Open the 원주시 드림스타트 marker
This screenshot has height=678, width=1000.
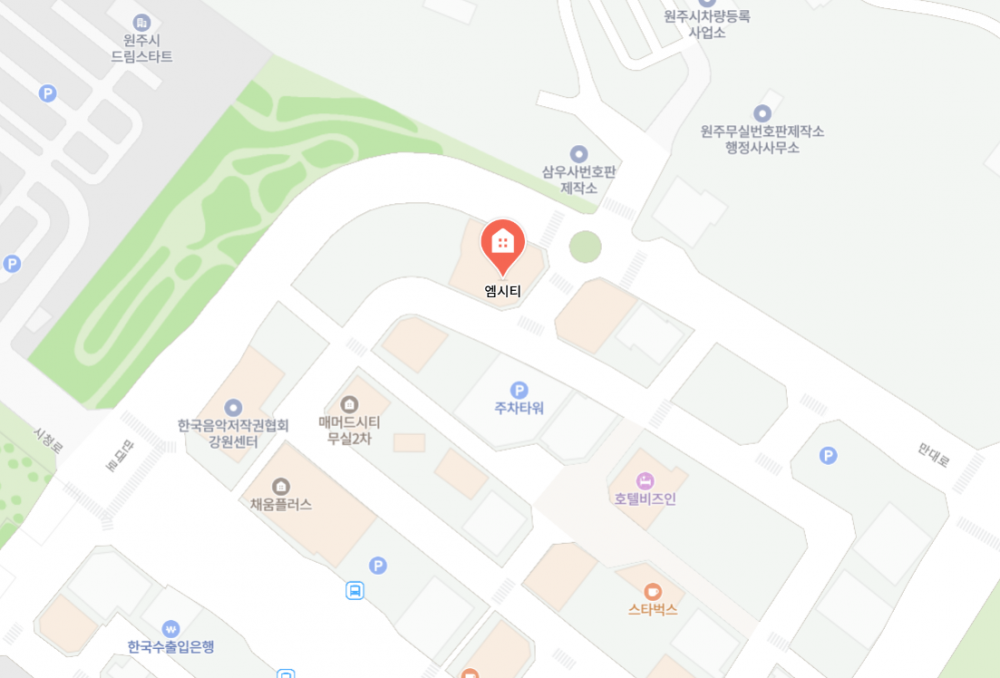142,22
